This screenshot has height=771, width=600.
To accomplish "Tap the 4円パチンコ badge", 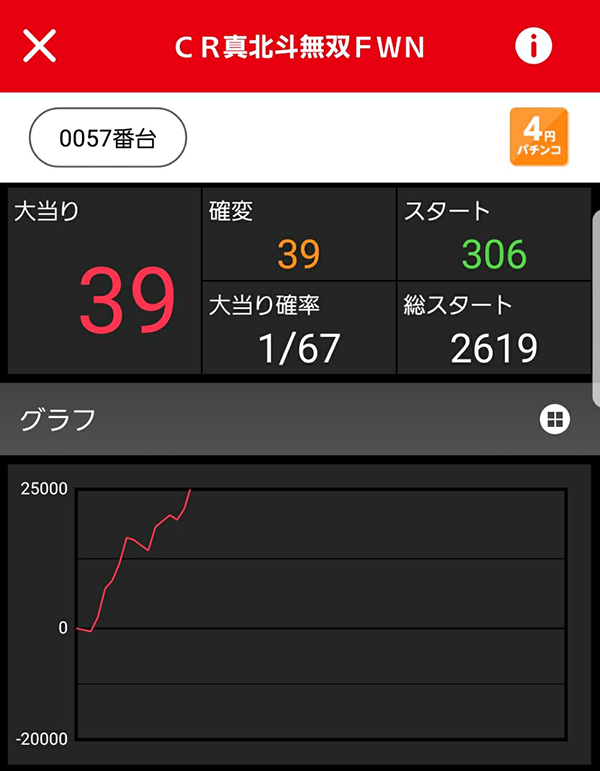I will click(539, 137).
